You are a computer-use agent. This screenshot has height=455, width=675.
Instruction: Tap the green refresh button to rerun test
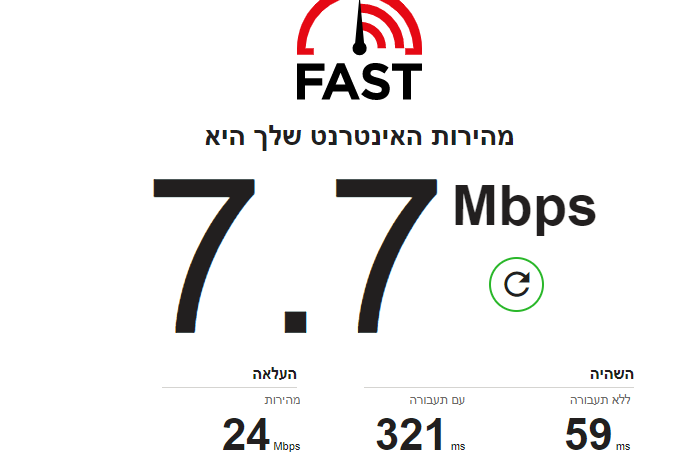click(516, 284)
